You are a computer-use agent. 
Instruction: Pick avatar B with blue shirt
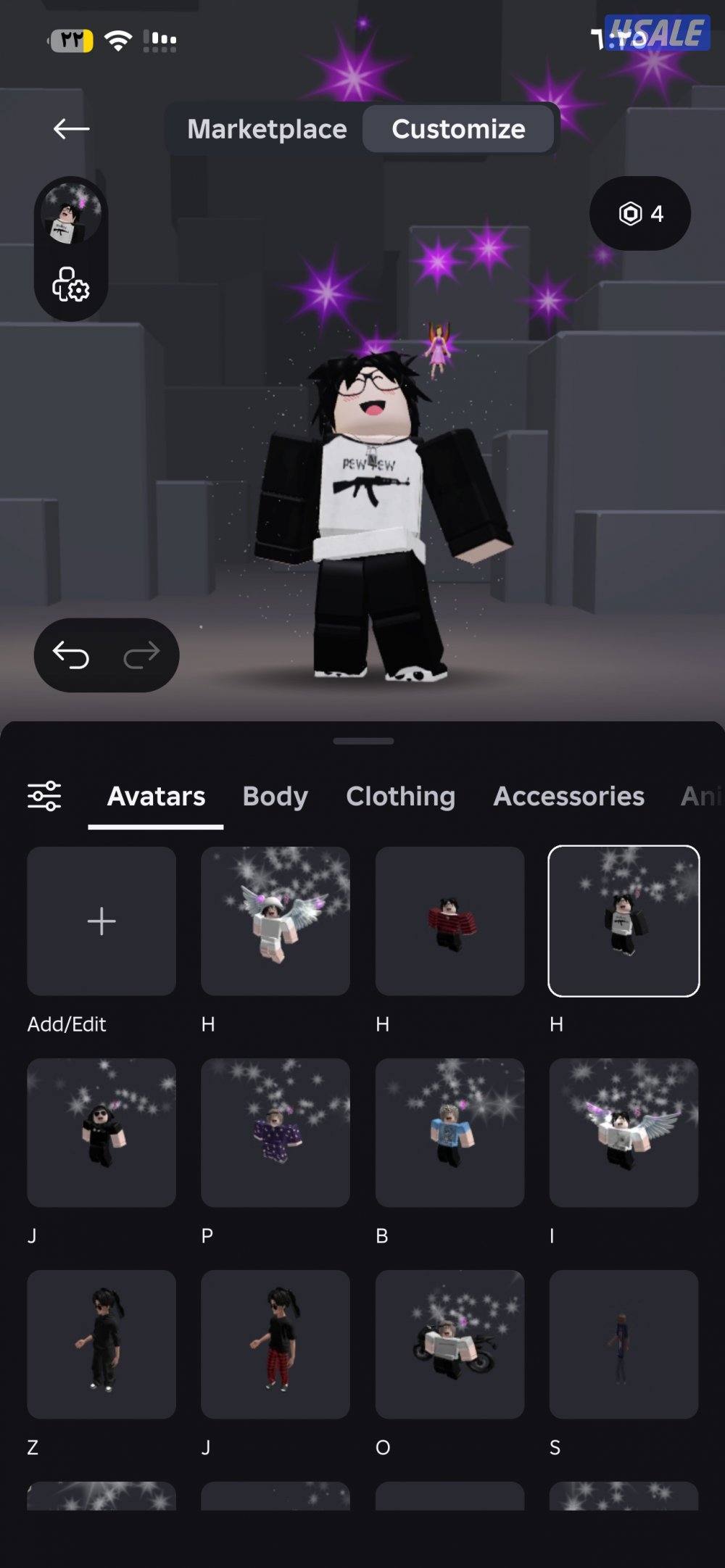449,1132
